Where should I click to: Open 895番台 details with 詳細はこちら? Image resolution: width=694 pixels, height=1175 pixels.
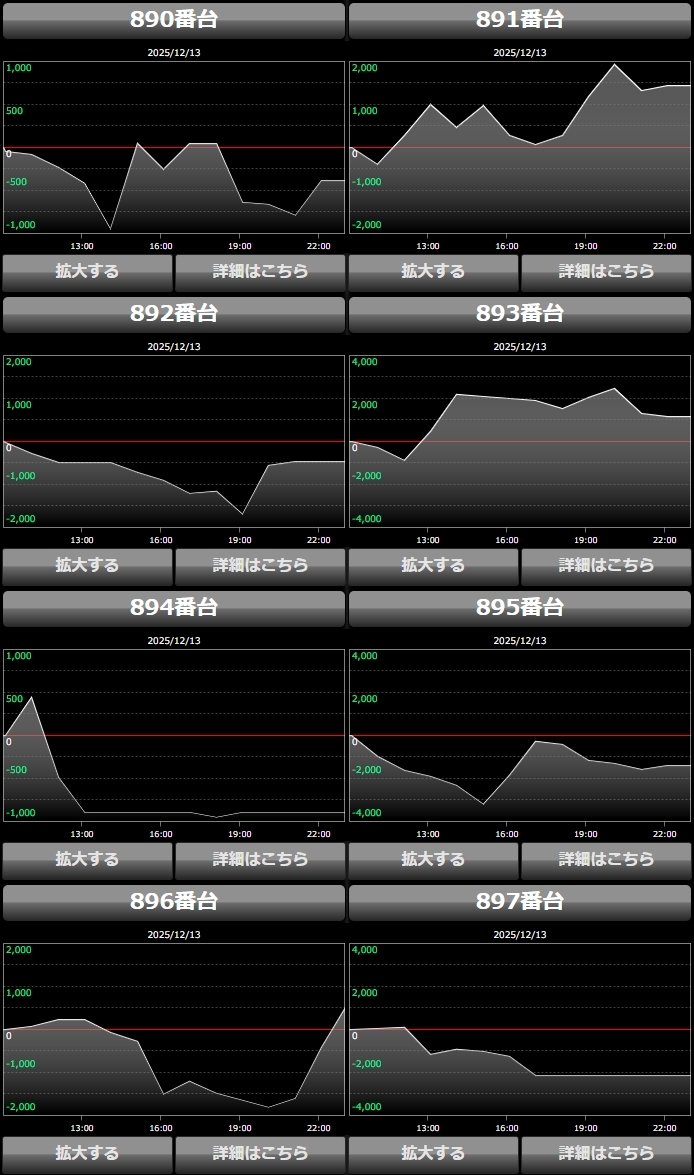[606, 859]
